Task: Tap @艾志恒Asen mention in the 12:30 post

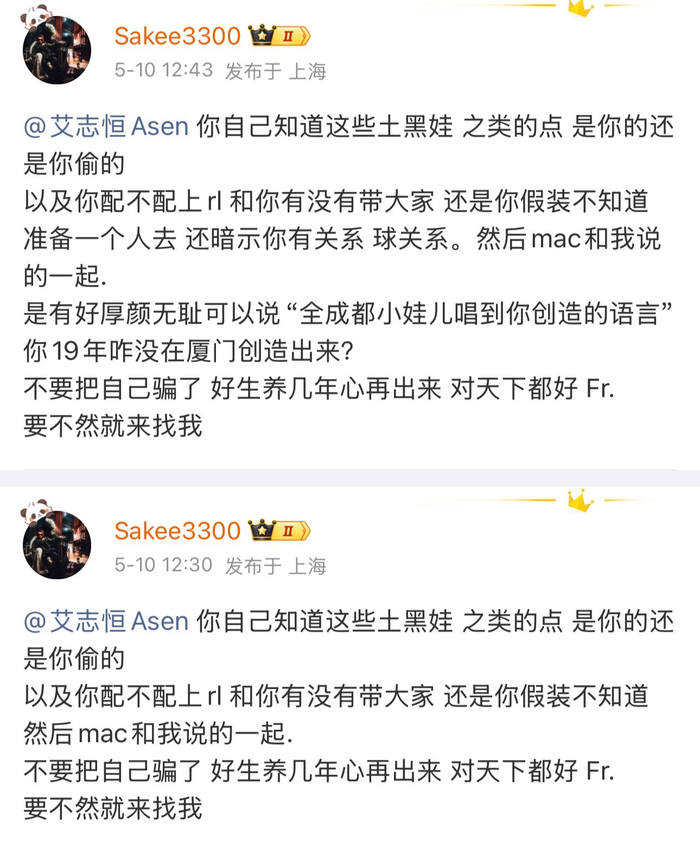Action: pos(106,622)
